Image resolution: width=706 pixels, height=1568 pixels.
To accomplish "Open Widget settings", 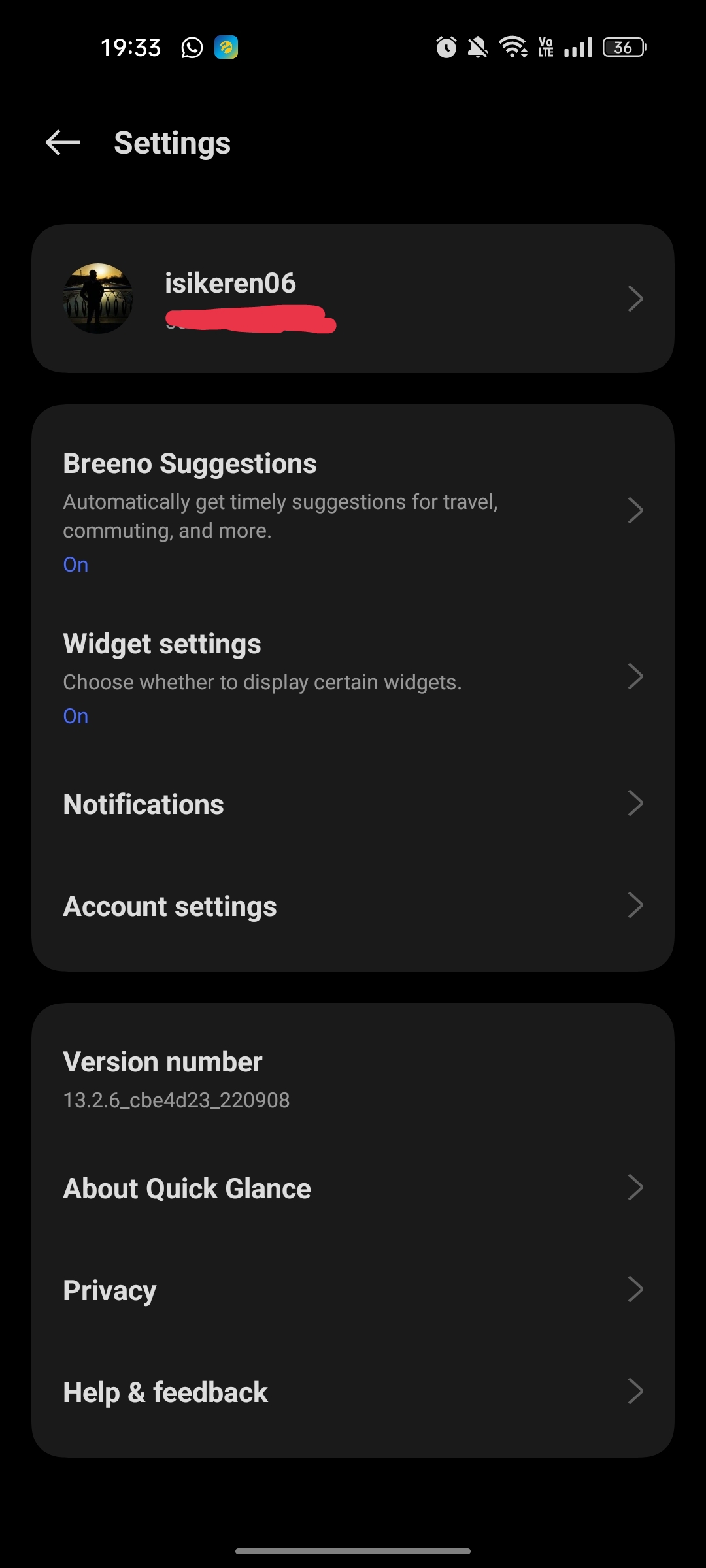I will click(353, 678).
